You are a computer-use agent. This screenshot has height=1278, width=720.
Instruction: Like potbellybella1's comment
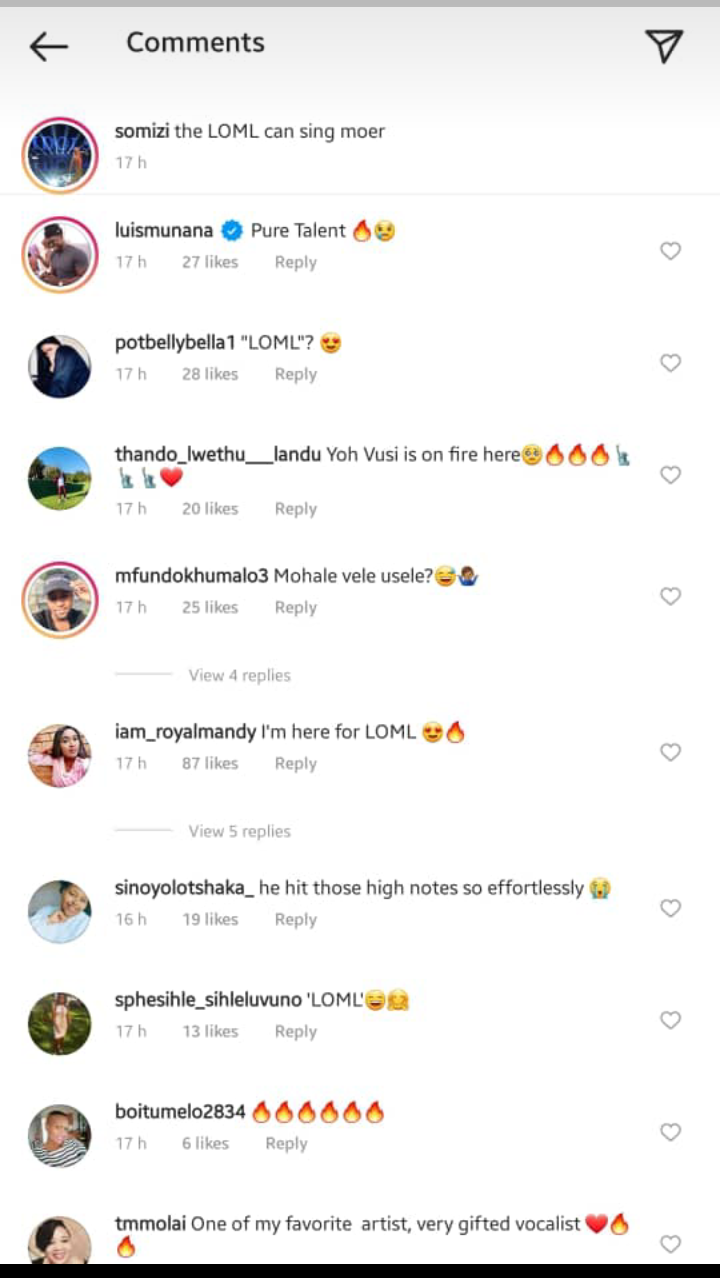click(671, 363)
